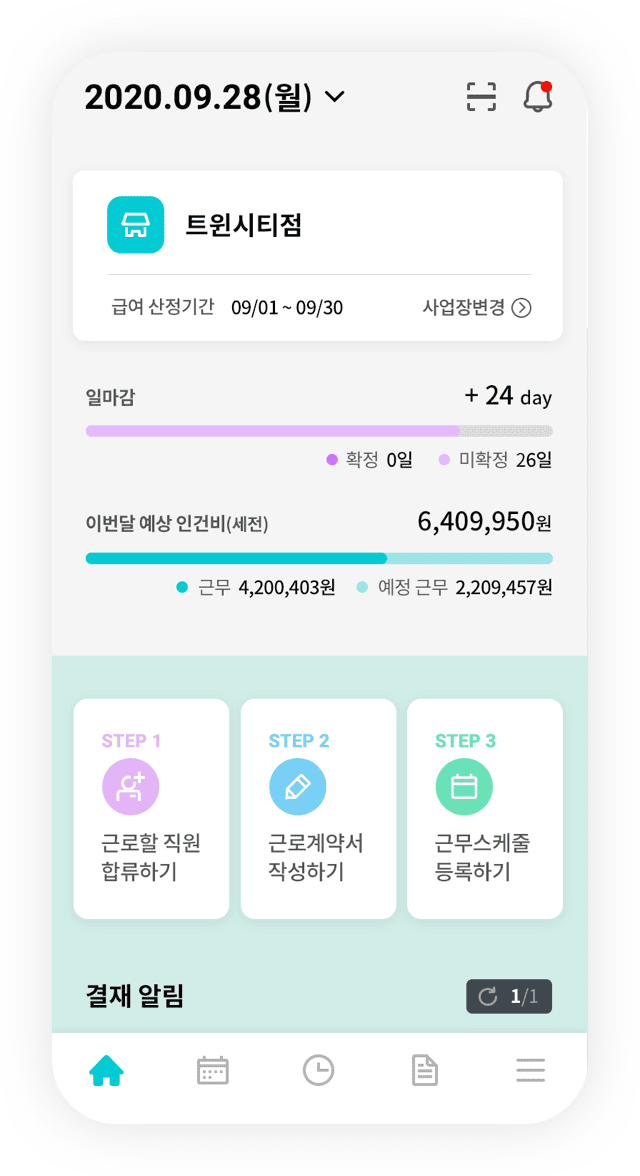640x1176 pixels.
Task: Open STEP 3 근무스케줄 등록하기
Action: pyautogui.click(x=485, y=808)
